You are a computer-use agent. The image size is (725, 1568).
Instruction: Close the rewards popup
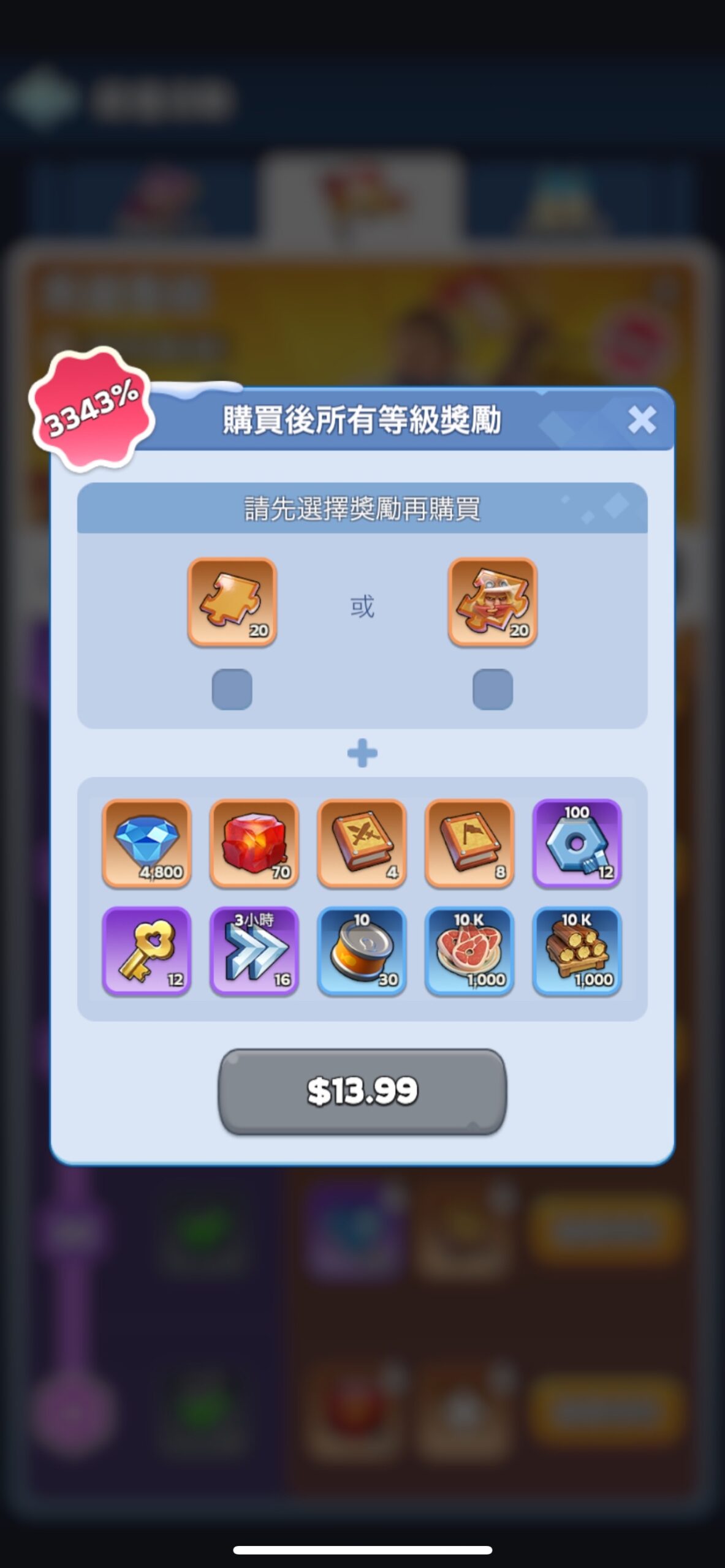[642, 420]
